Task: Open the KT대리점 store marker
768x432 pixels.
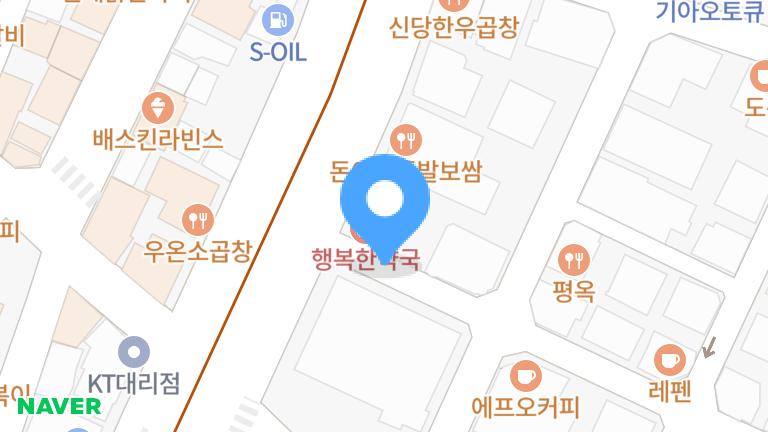Action: [x=133, y=352]
